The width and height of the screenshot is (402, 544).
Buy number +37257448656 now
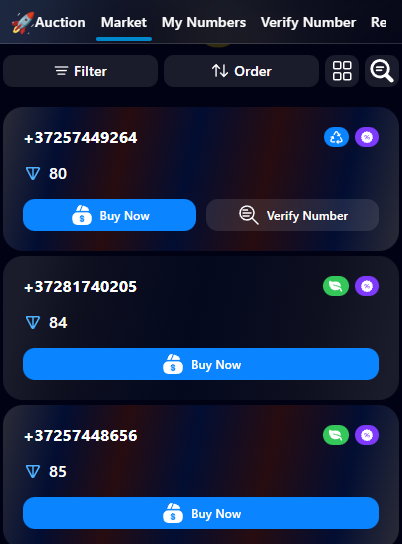pyautogui.click(x=201, y=513)
